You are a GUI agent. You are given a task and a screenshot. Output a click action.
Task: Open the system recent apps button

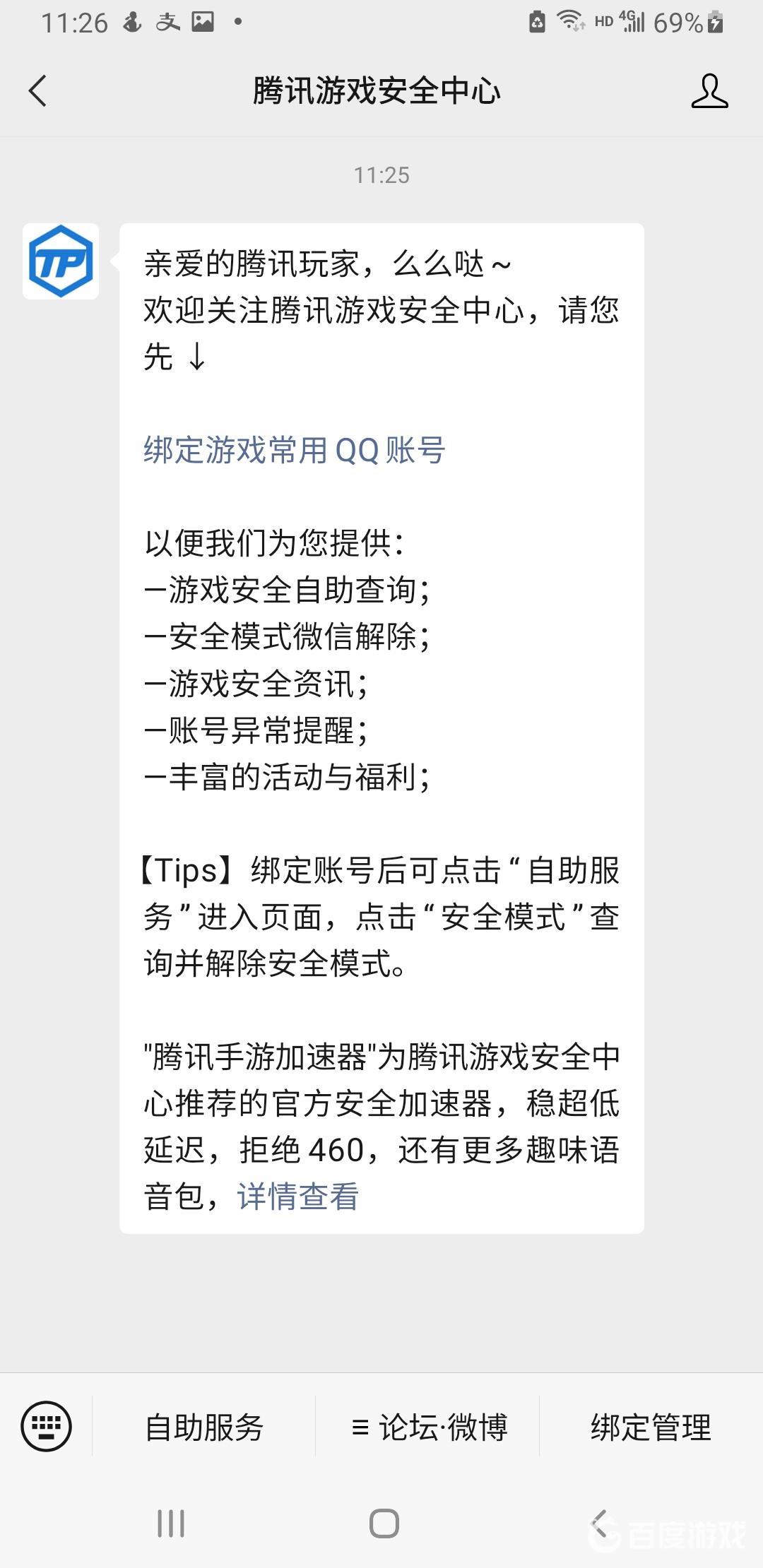coord(171,1524)
